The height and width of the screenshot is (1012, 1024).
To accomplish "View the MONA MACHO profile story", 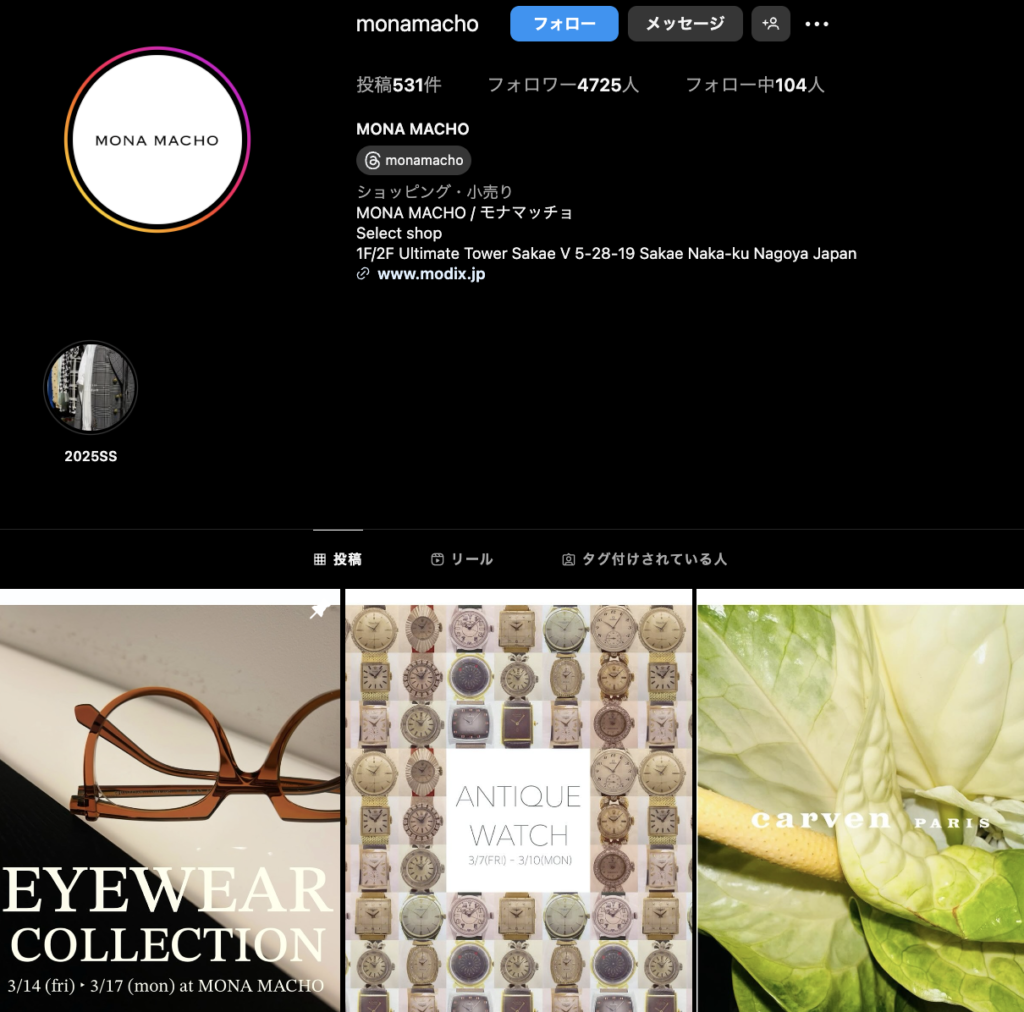I will pyautogui.click(x=157, y=140).
